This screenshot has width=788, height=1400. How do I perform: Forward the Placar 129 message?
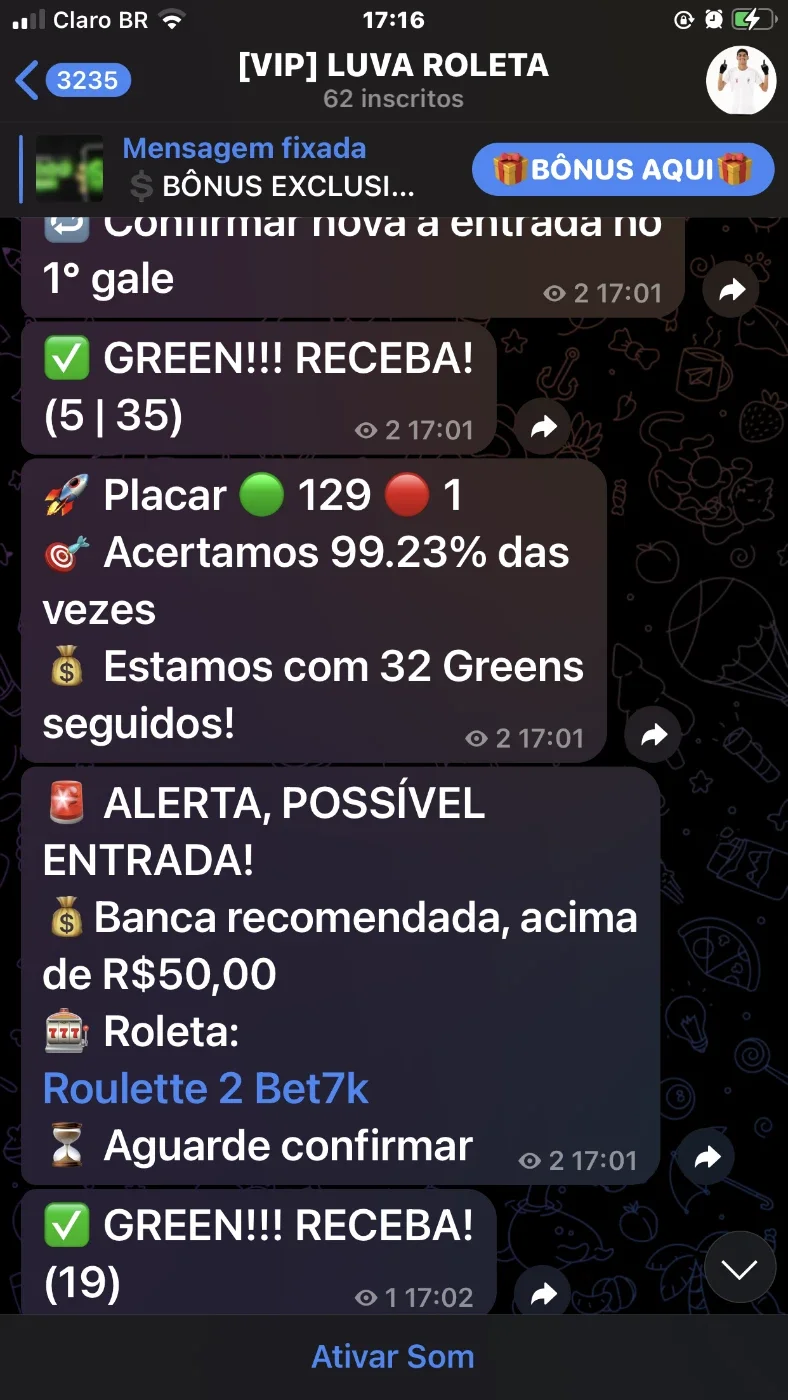click(x=653, y=736)
